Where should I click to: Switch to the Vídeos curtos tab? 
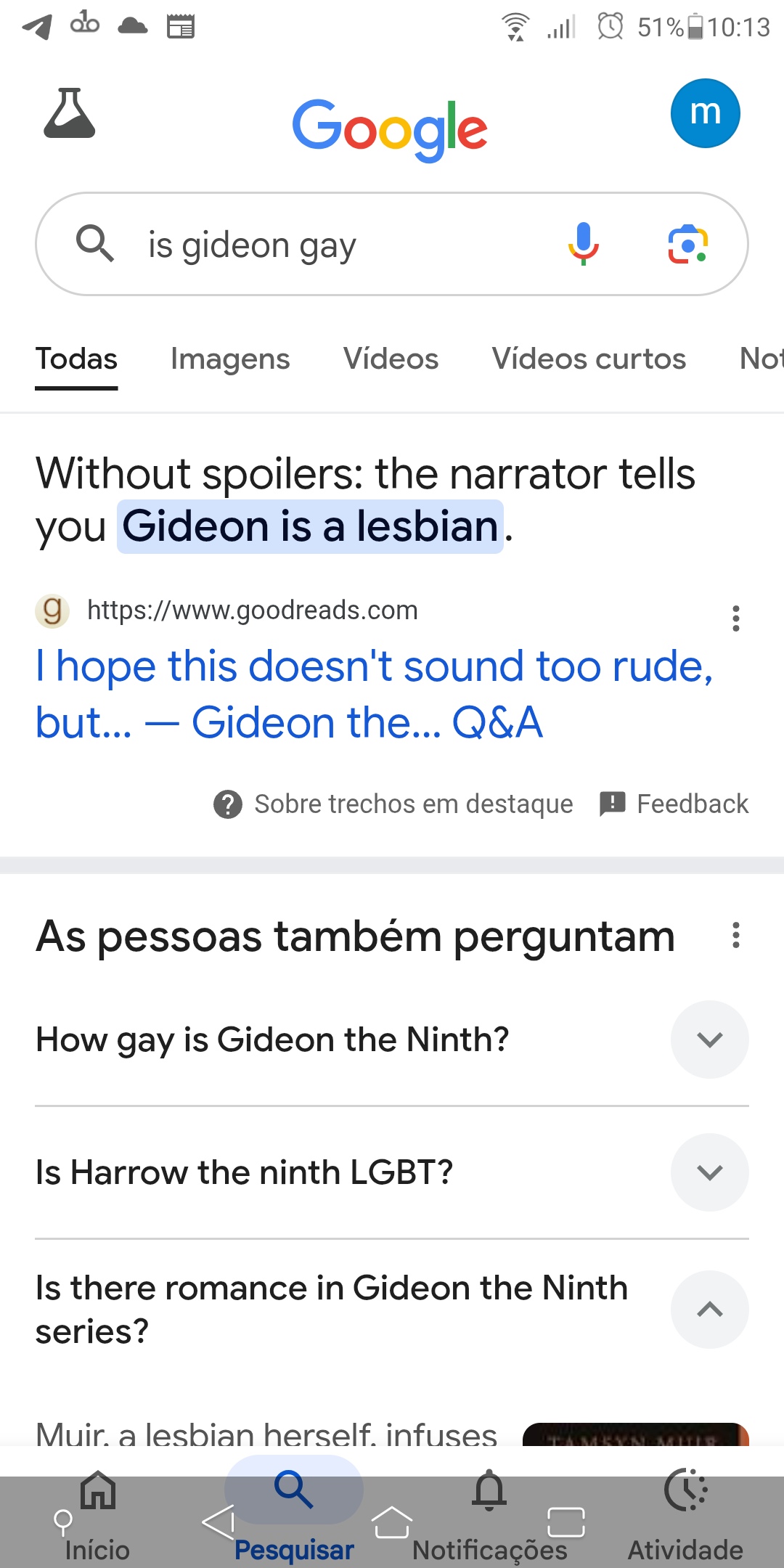point(589,359)
